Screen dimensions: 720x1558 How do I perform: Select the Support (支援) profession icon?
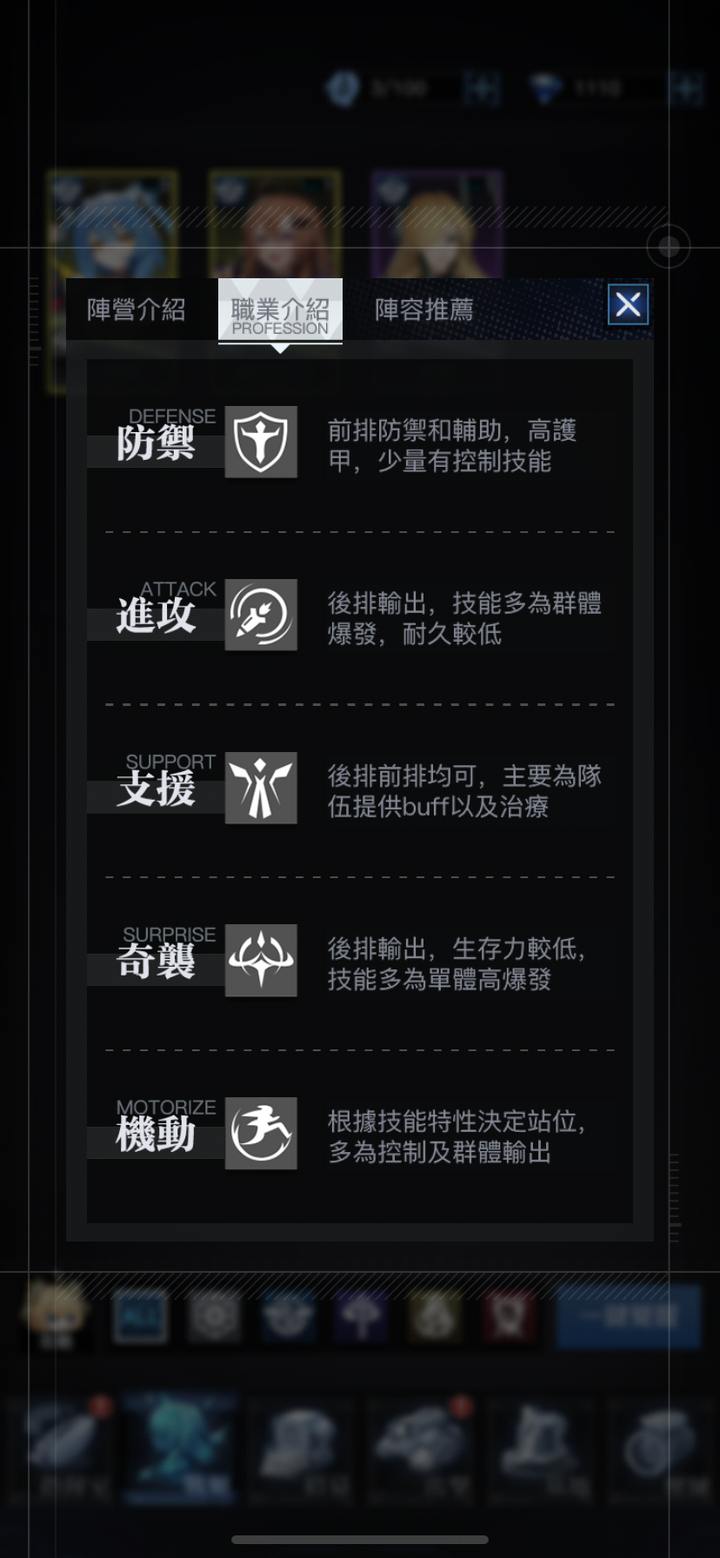(x=261, y=788)
